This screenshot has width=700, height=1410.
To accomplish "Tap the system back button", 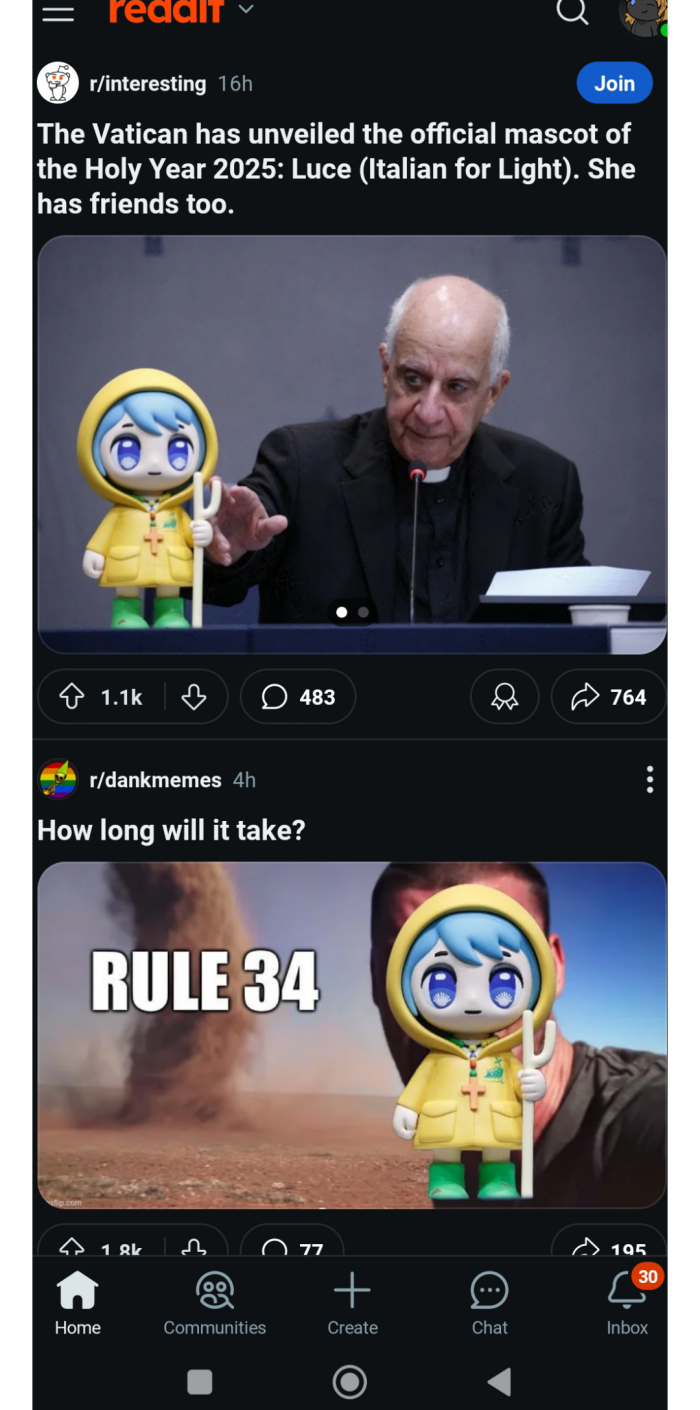I will [x=499, y=1382].
